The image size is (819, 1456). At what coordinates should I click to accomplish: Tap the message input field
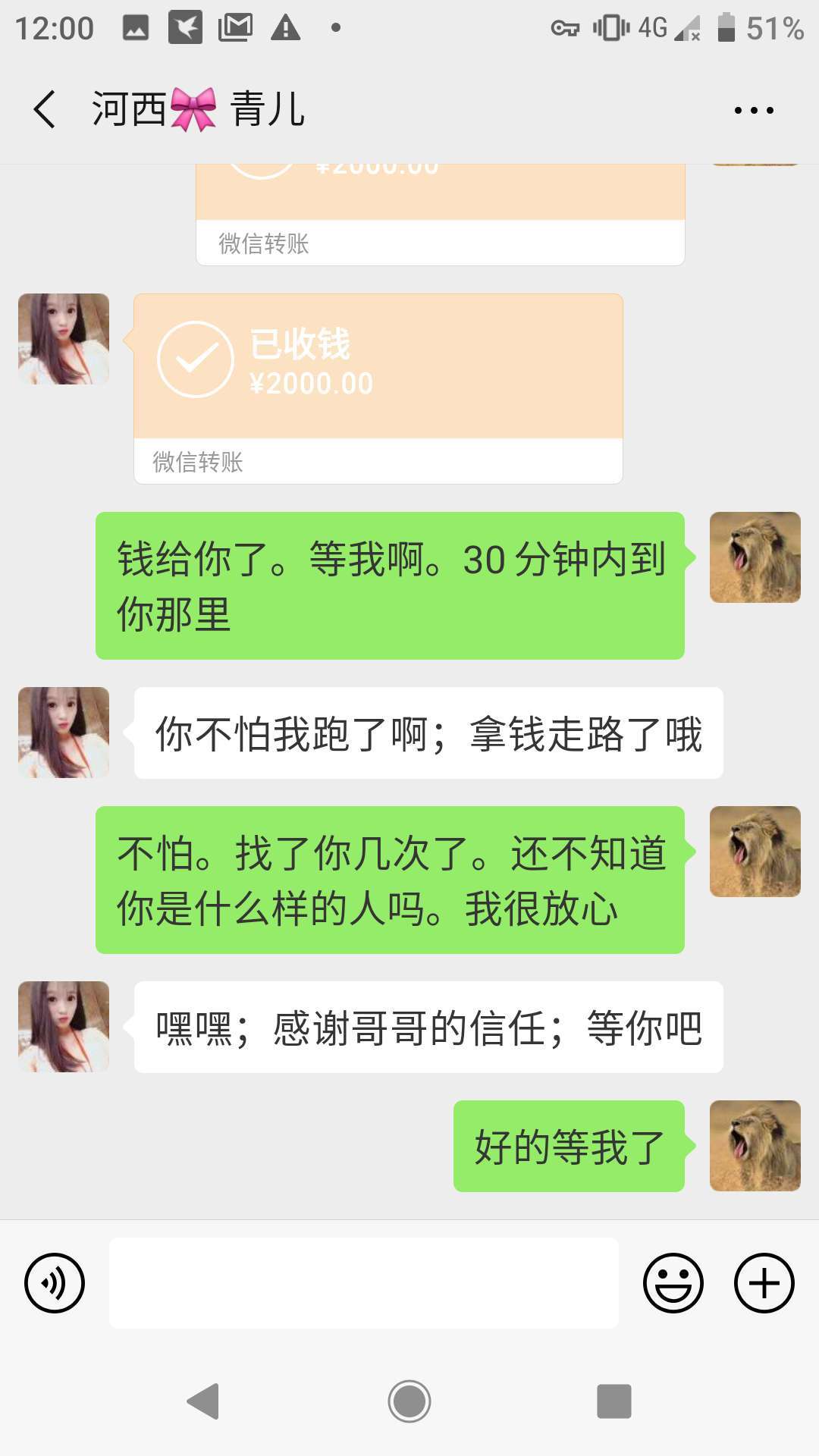pos(364,1282)
